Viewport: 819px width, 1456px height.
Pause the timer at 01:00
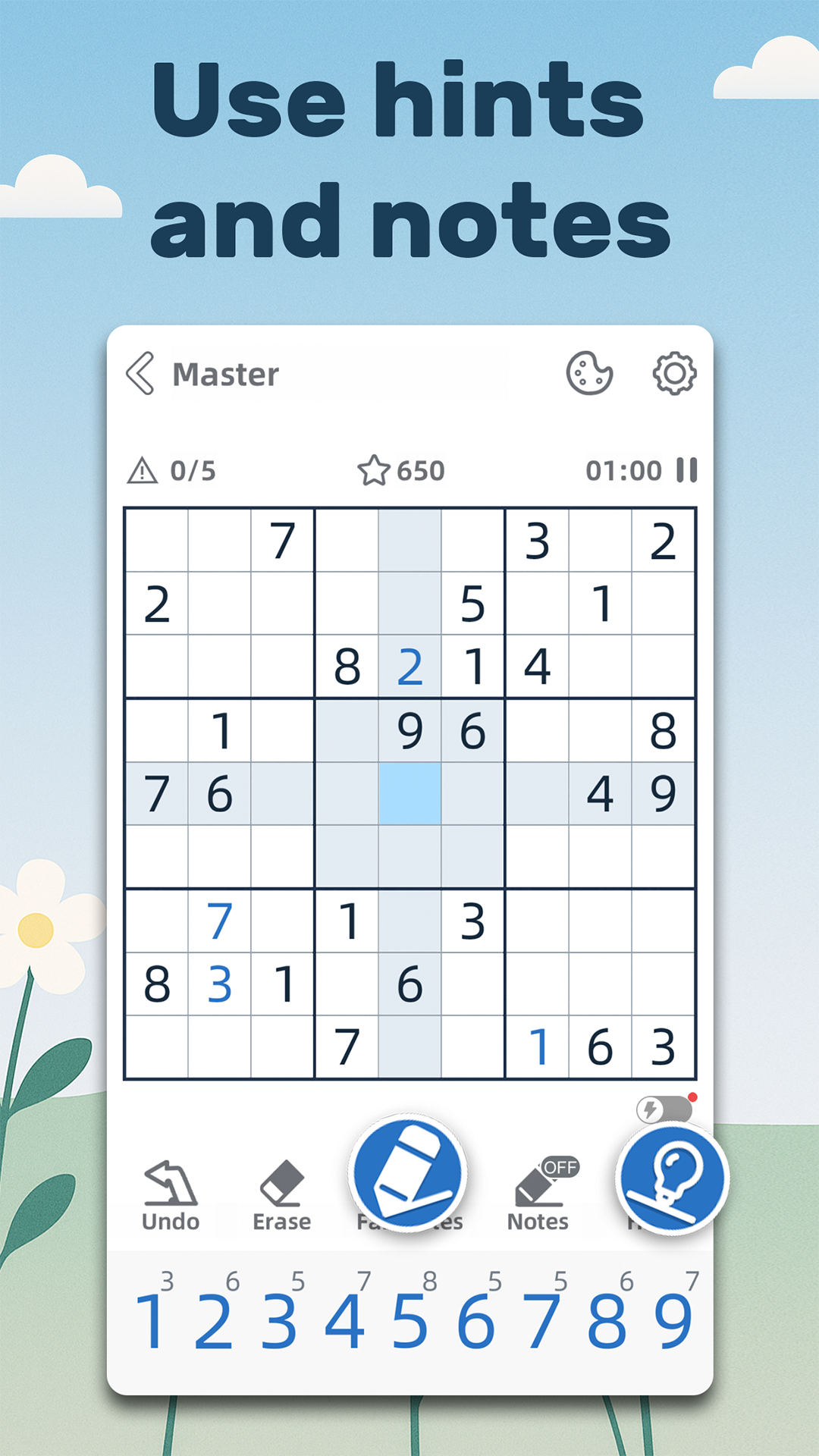(685, 470)
